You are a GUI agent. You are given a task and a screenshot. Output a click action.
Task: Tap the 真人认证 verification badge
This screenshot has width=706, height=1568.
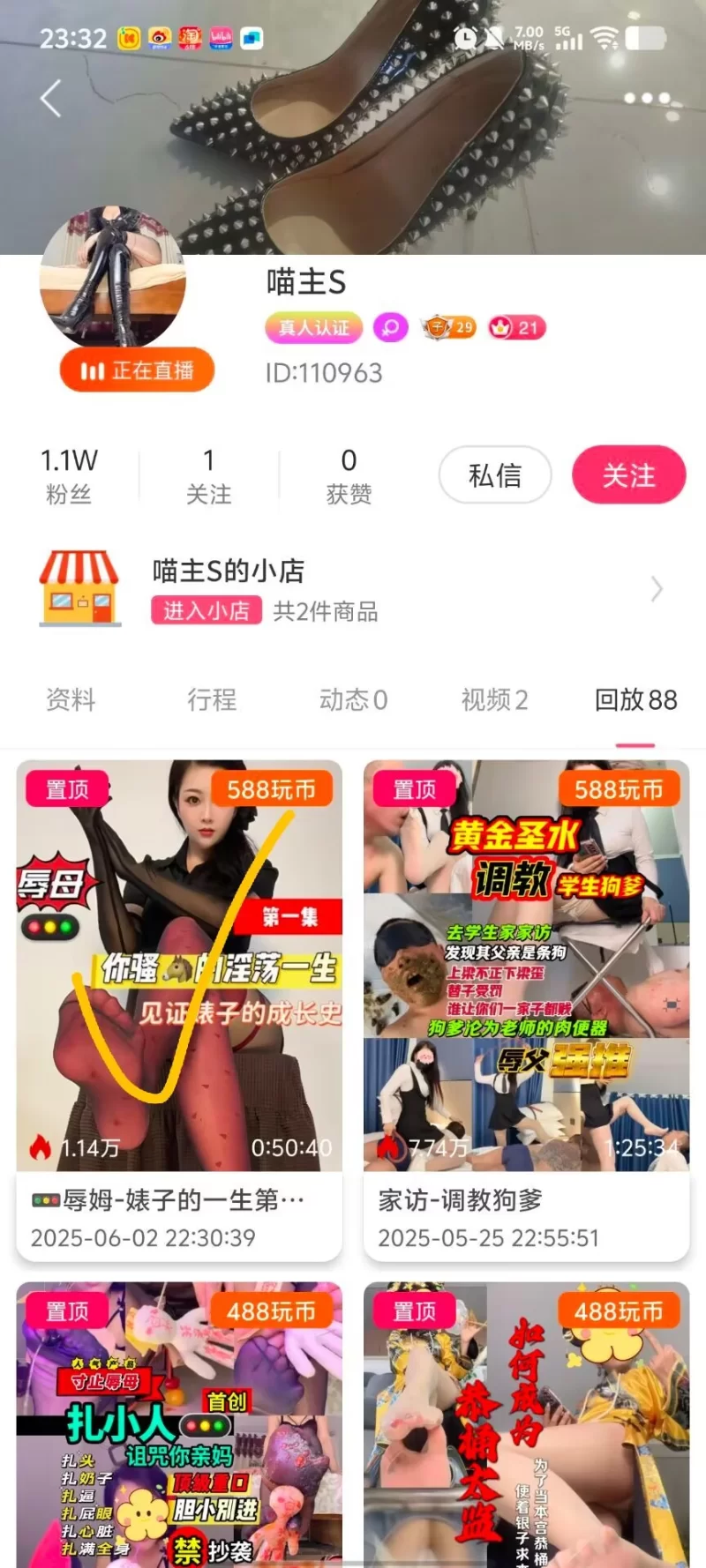(314, 328)
